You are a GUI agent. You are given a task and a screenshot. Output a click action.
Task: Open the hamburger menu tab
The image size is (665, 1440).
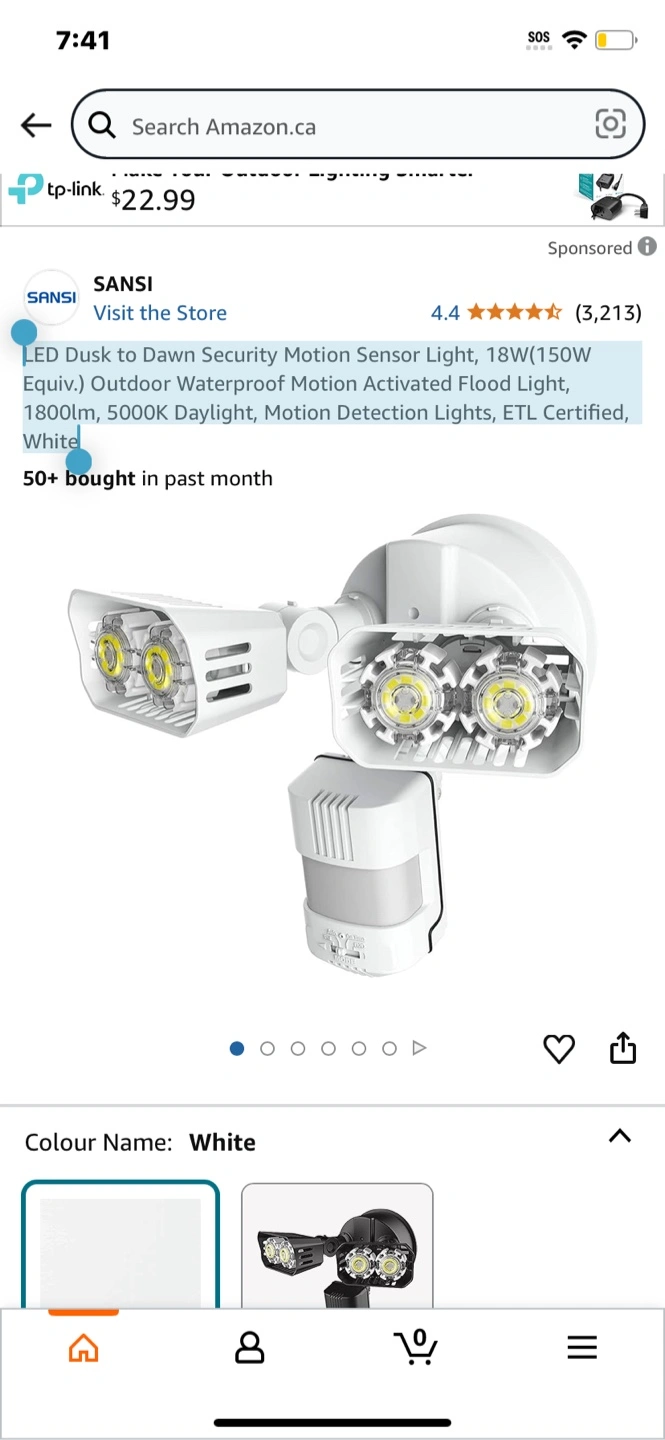582,1347
